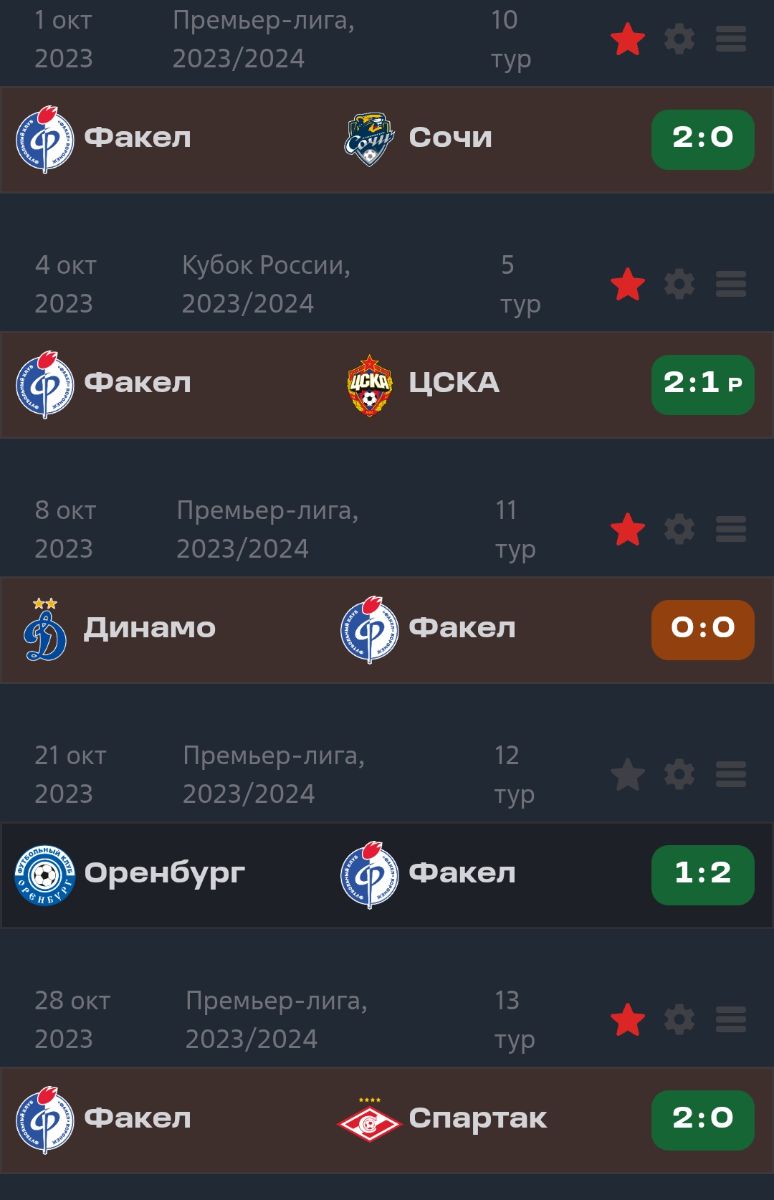This screenshot has width=774, height=1200.
Task: Open the menu icon for the 1 окт match
Action: click(731, 40)
